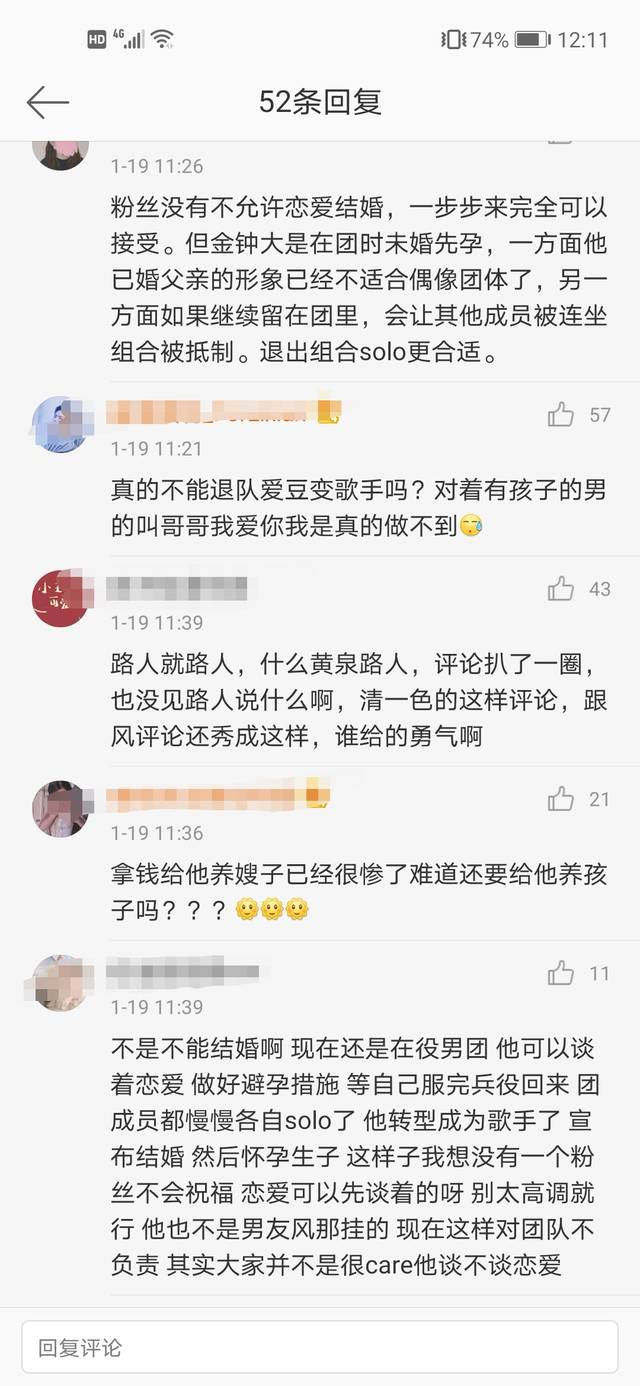The height and width of the screenshot is (1386, 640).
Task: Like the comment with 21 likes
Action: tap(561, 799)
